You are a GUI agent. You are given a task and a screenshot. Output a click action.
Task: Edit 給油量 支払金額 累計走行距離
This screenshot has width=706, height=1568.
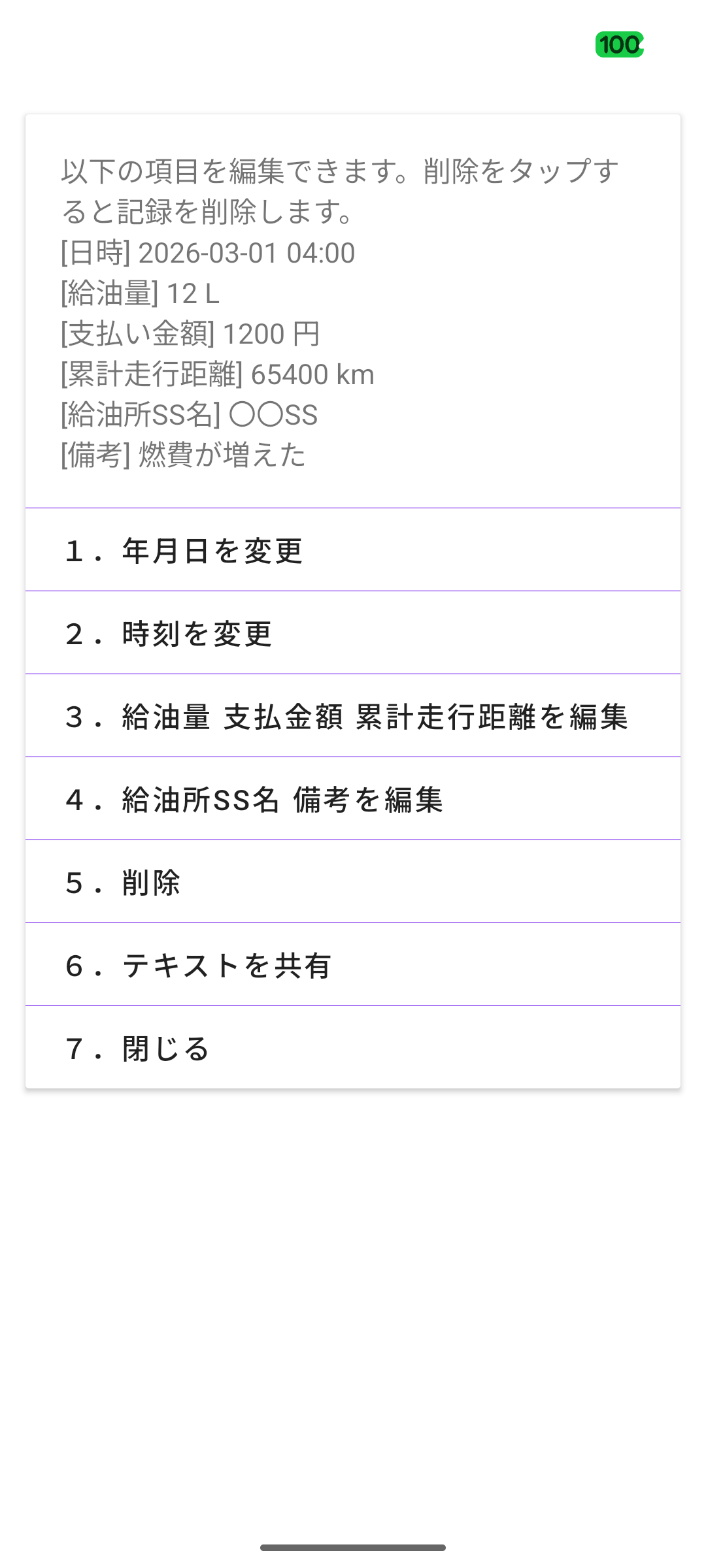coord(353,716)
